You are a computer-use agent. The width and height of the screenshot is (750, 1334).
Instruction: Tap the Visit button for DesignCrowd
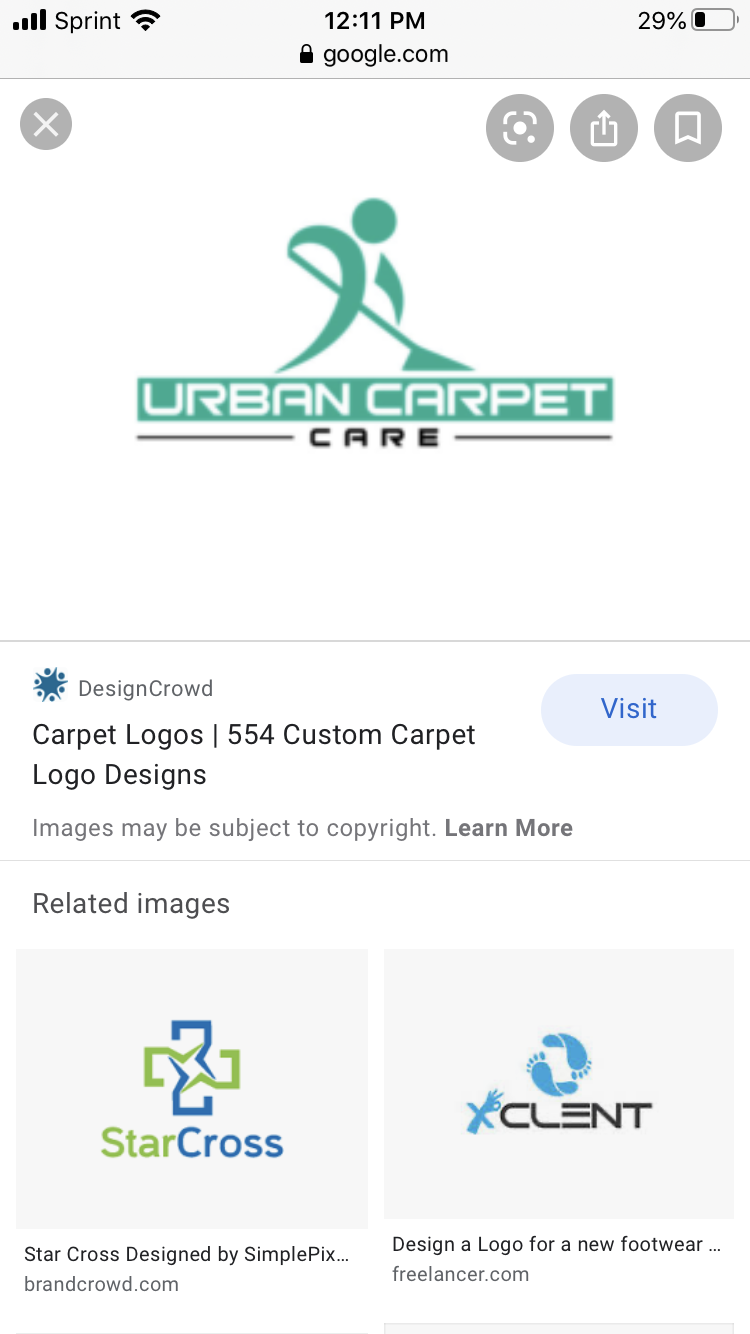click(629, 709)
